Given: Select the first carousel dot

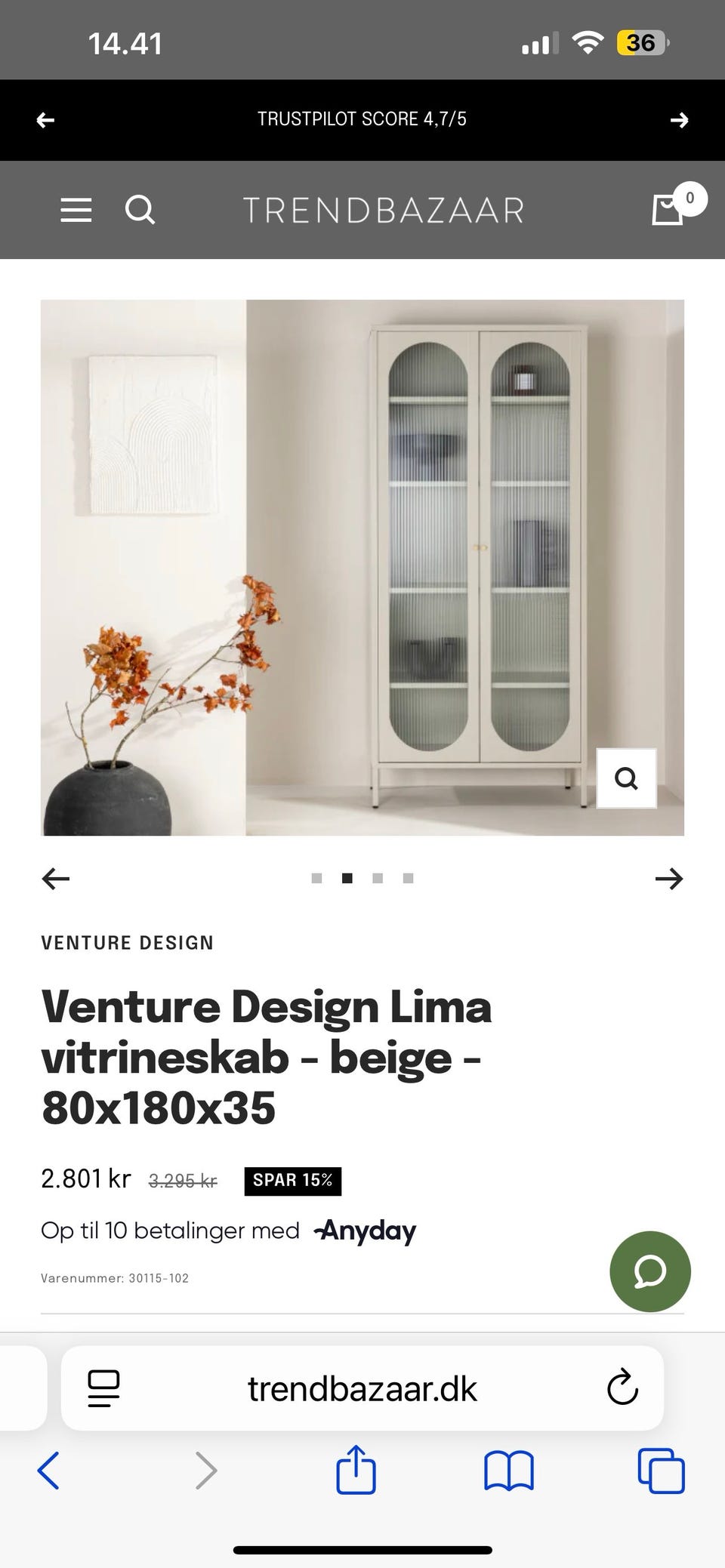Looking at the screenshot, I should point(317,878).
